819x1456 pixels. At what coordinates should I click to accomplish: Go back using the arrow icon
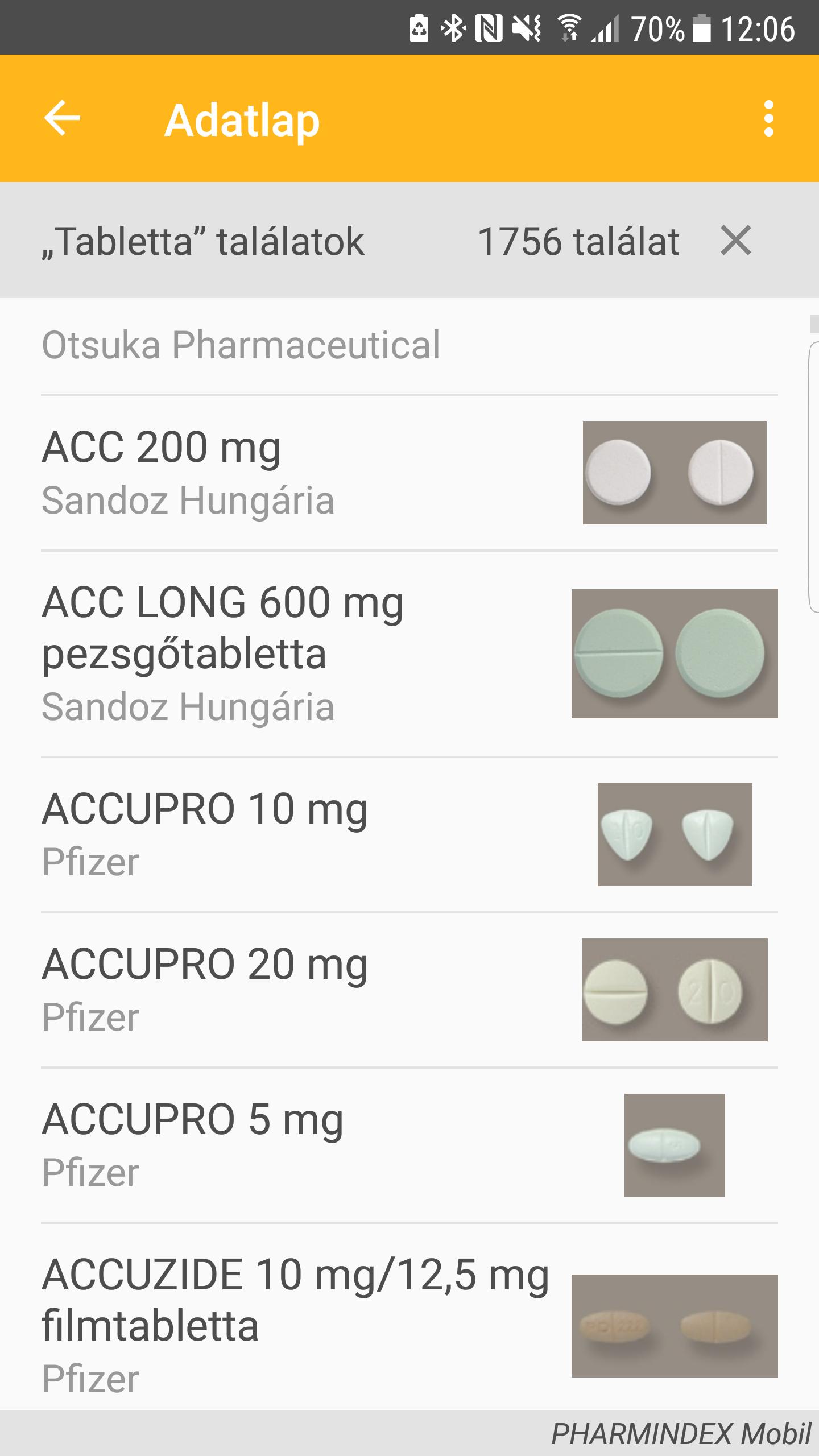(63, 118)
